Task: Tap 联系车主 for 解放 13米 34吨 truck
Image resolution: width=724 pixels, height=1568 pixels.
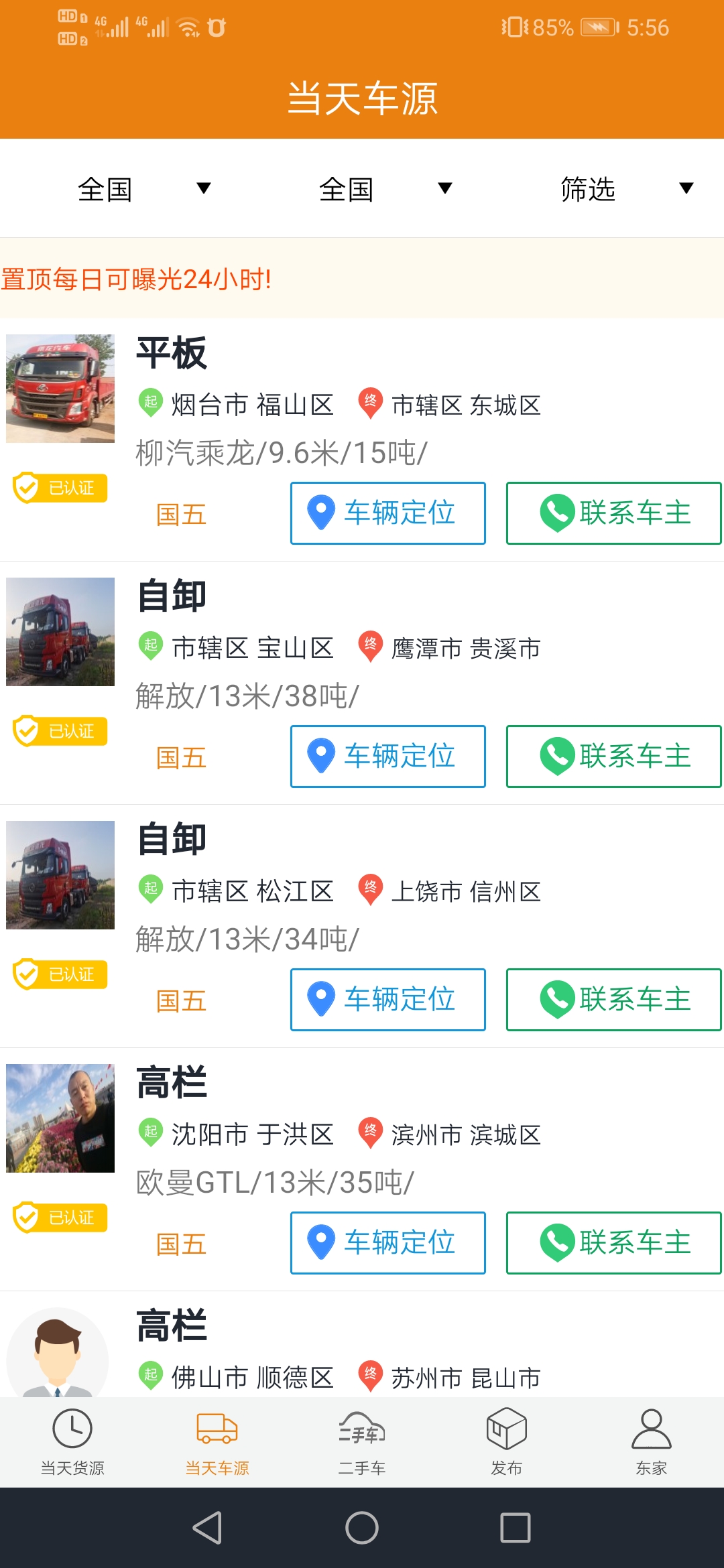Action: [x=613, y=1000]
